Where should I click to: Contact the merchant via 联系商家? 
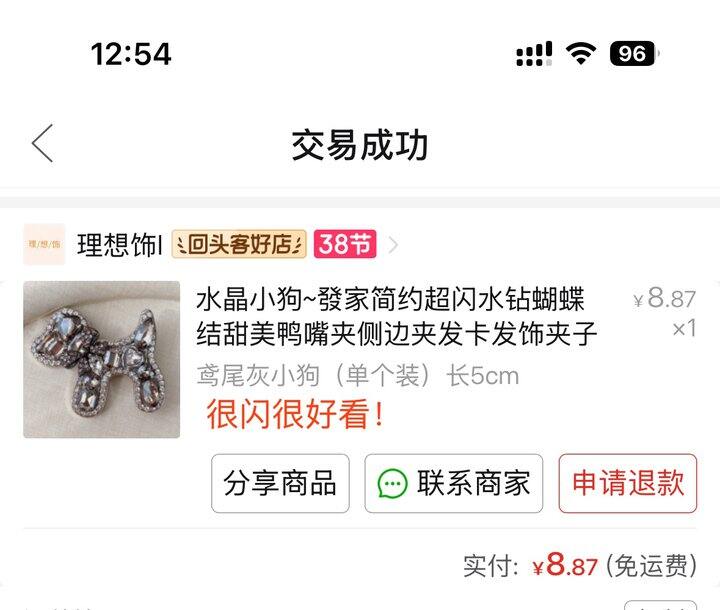(x=453, y=484)
